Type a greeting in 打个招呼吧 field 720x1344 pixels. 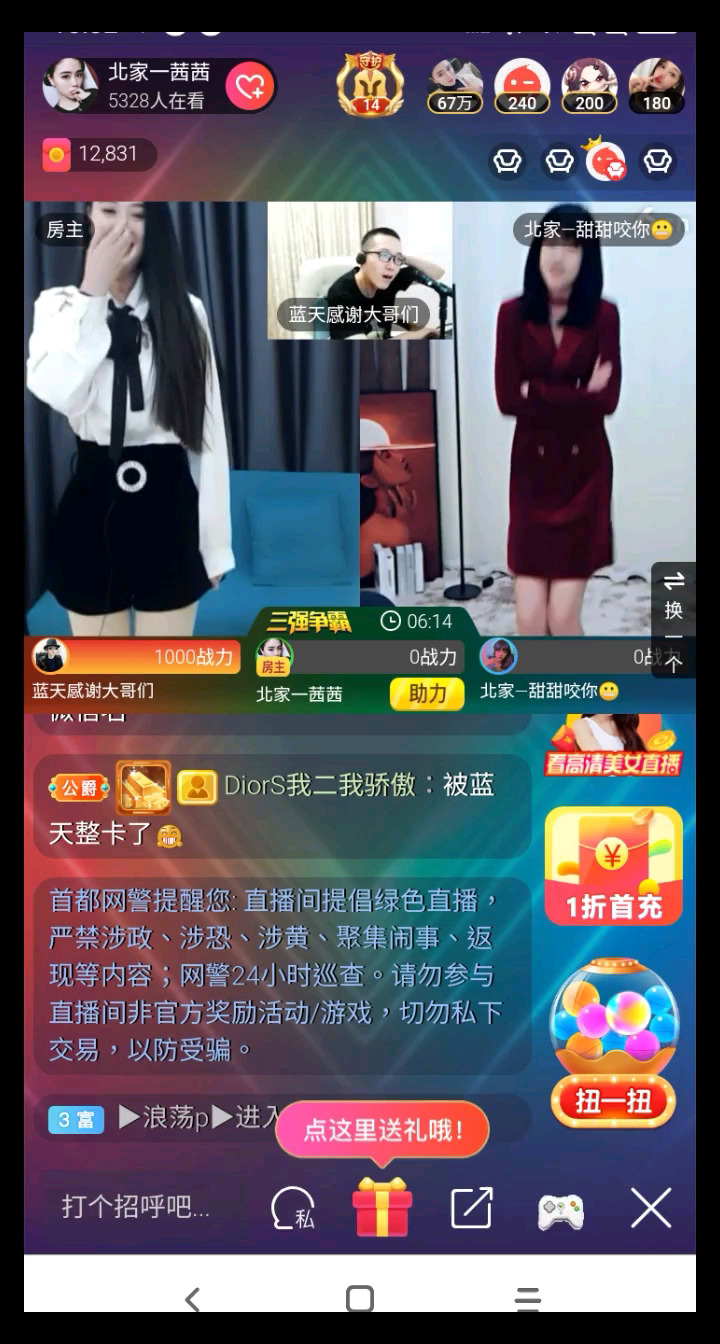point(136,1207)
